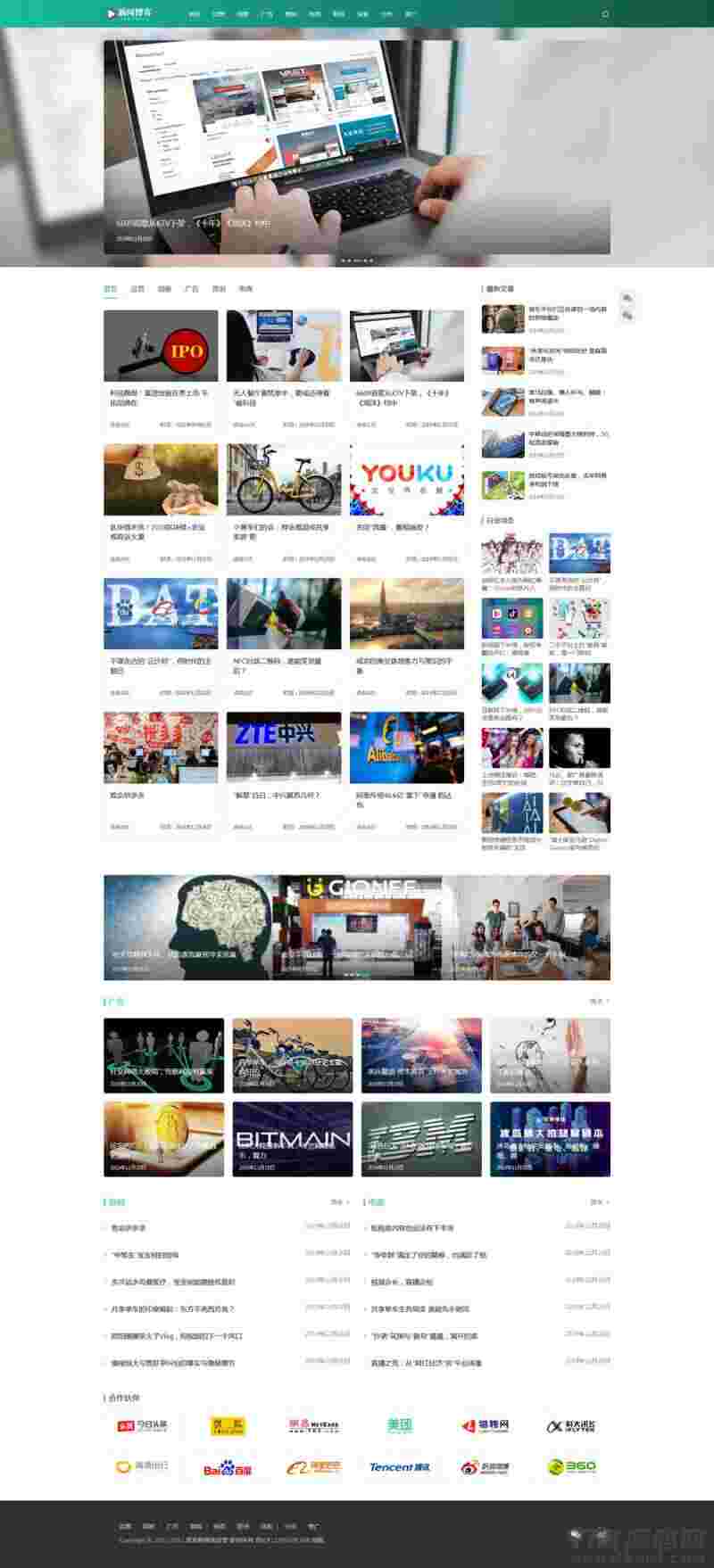714x1568 pixels.
Task: Visit the 今日头条 partner link
Action: (143, 1426)
